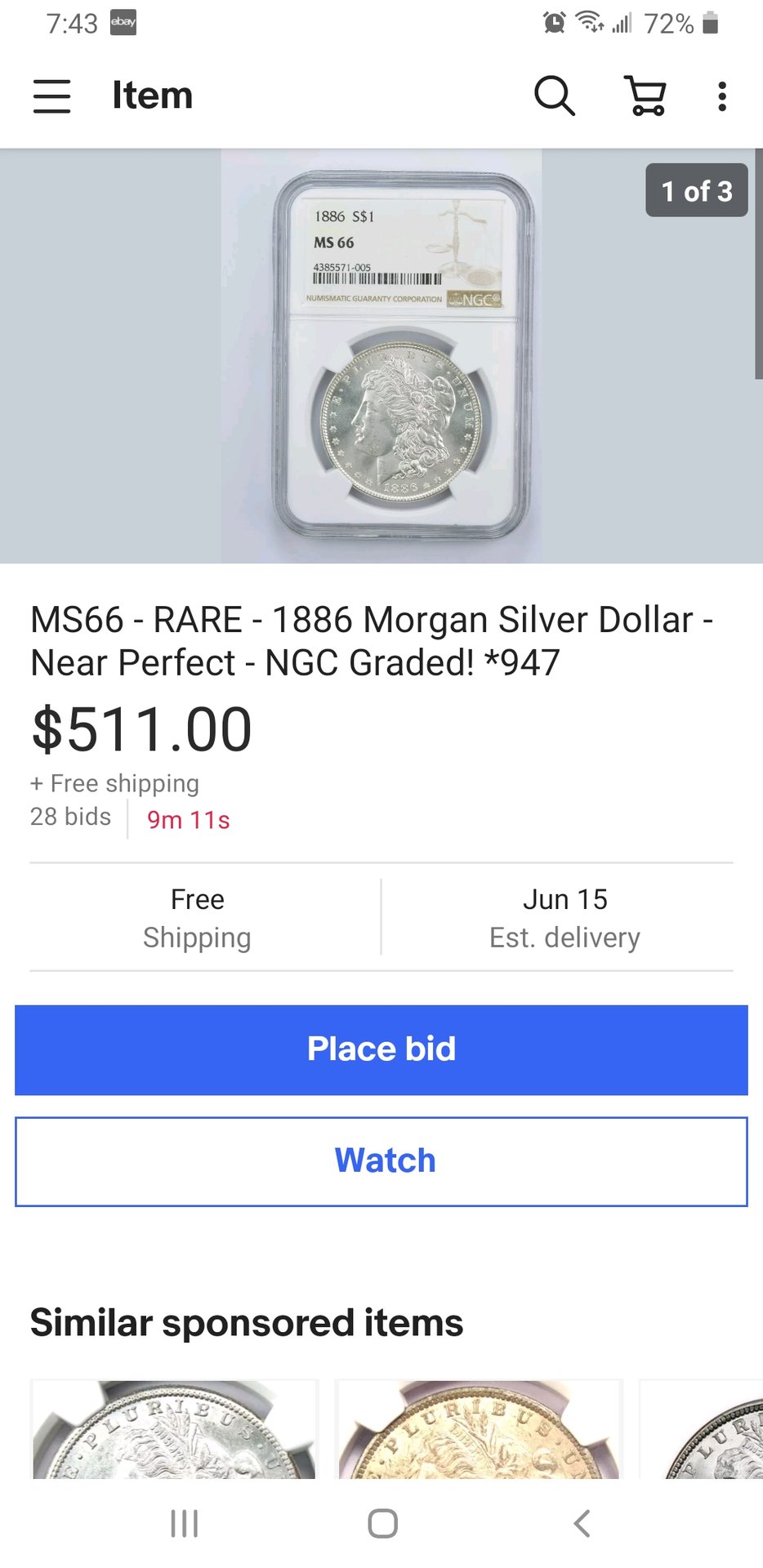763x1568 pixels.
Task: Tap the Place bid button
Action: pyautogui.click(x=381, y=1049)
